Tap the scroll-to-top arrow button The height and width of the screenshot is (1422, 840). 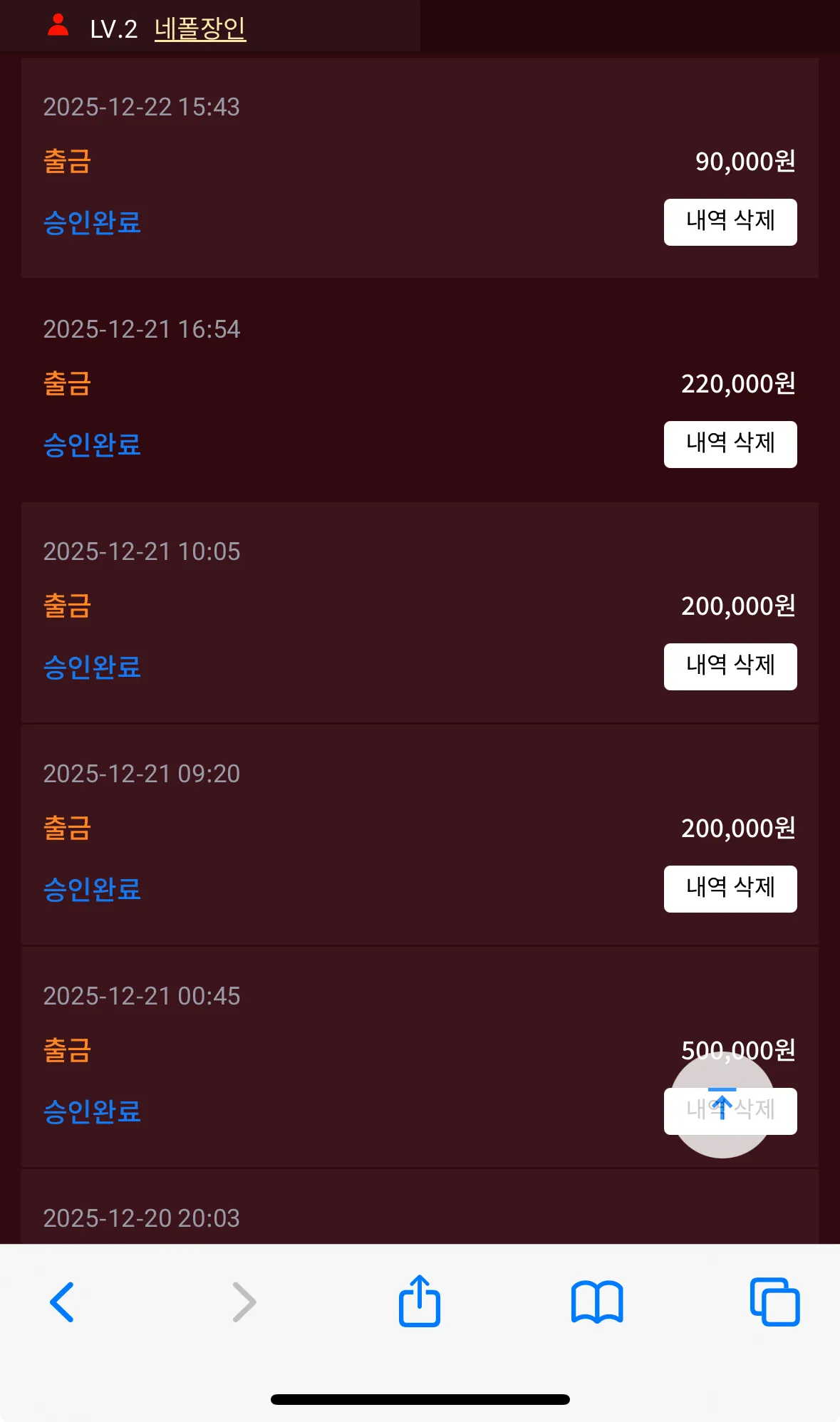[x=722, y=1106]
